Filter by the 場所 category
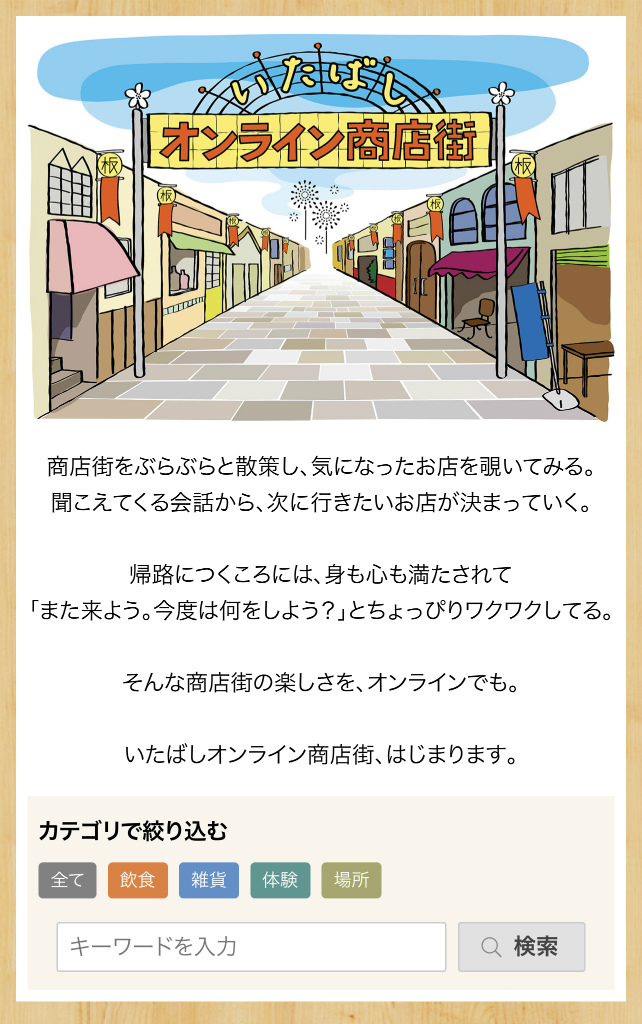642x1024 pixels. pos(351,880)
